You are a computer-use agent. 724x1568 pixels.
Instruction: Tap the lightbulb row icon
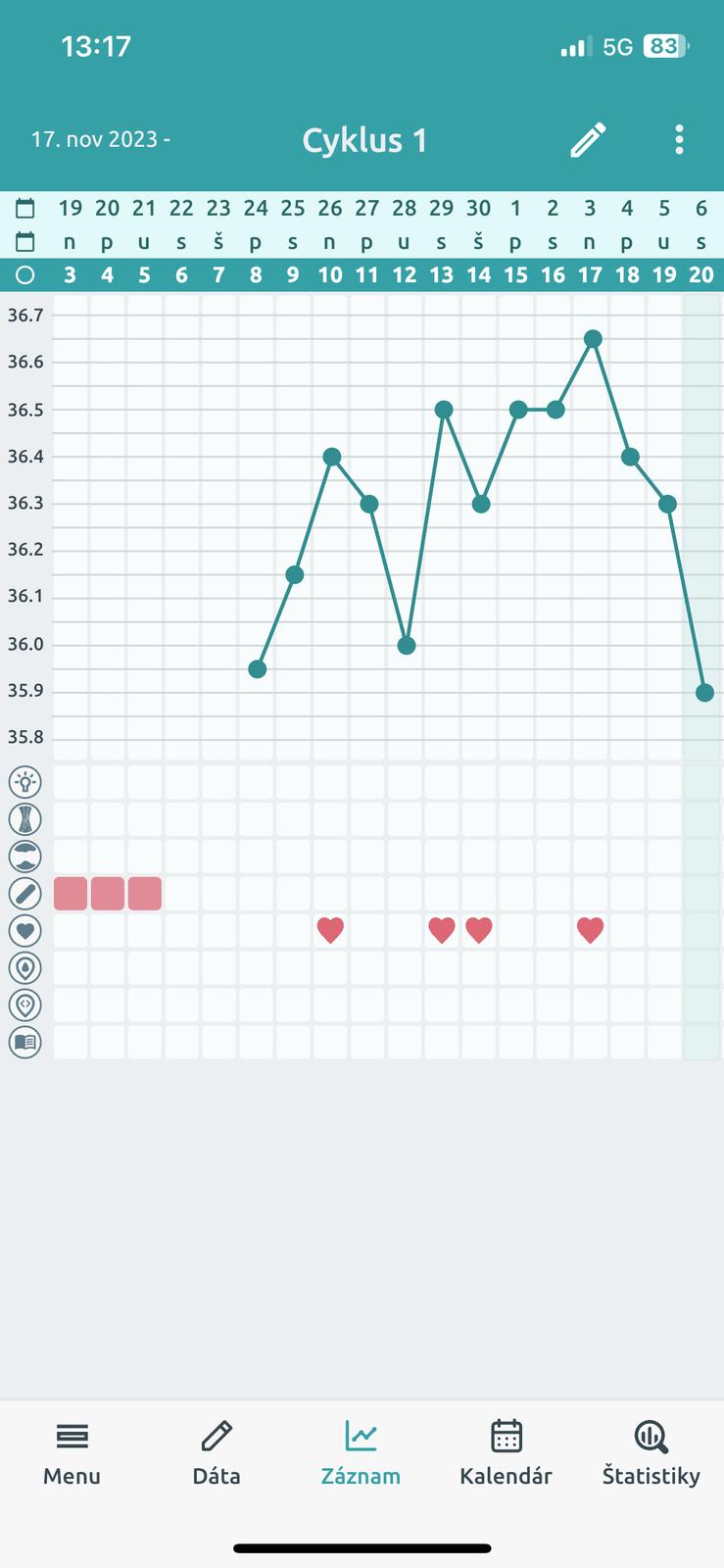coord(25,782)
